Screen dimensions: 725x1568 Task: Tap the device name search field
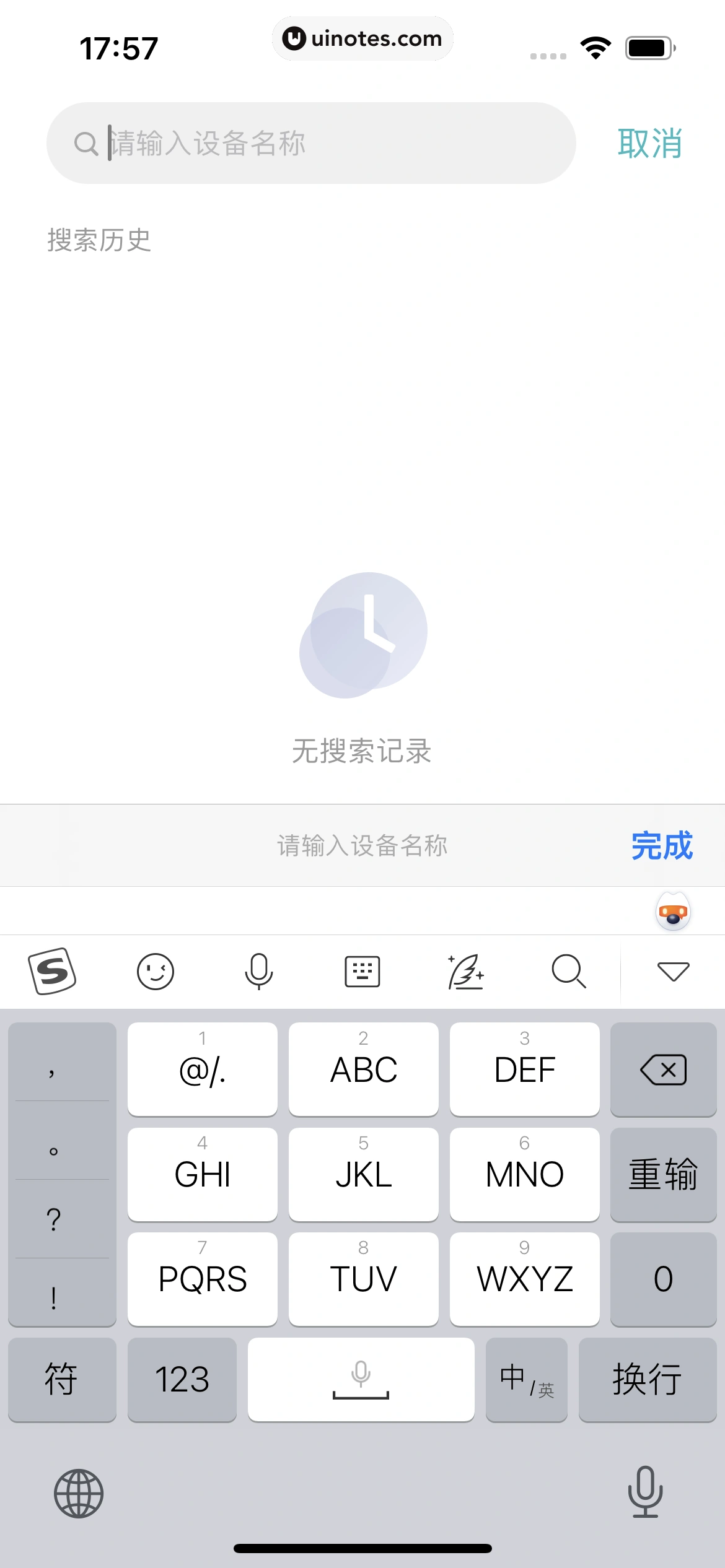click(322, 143)
